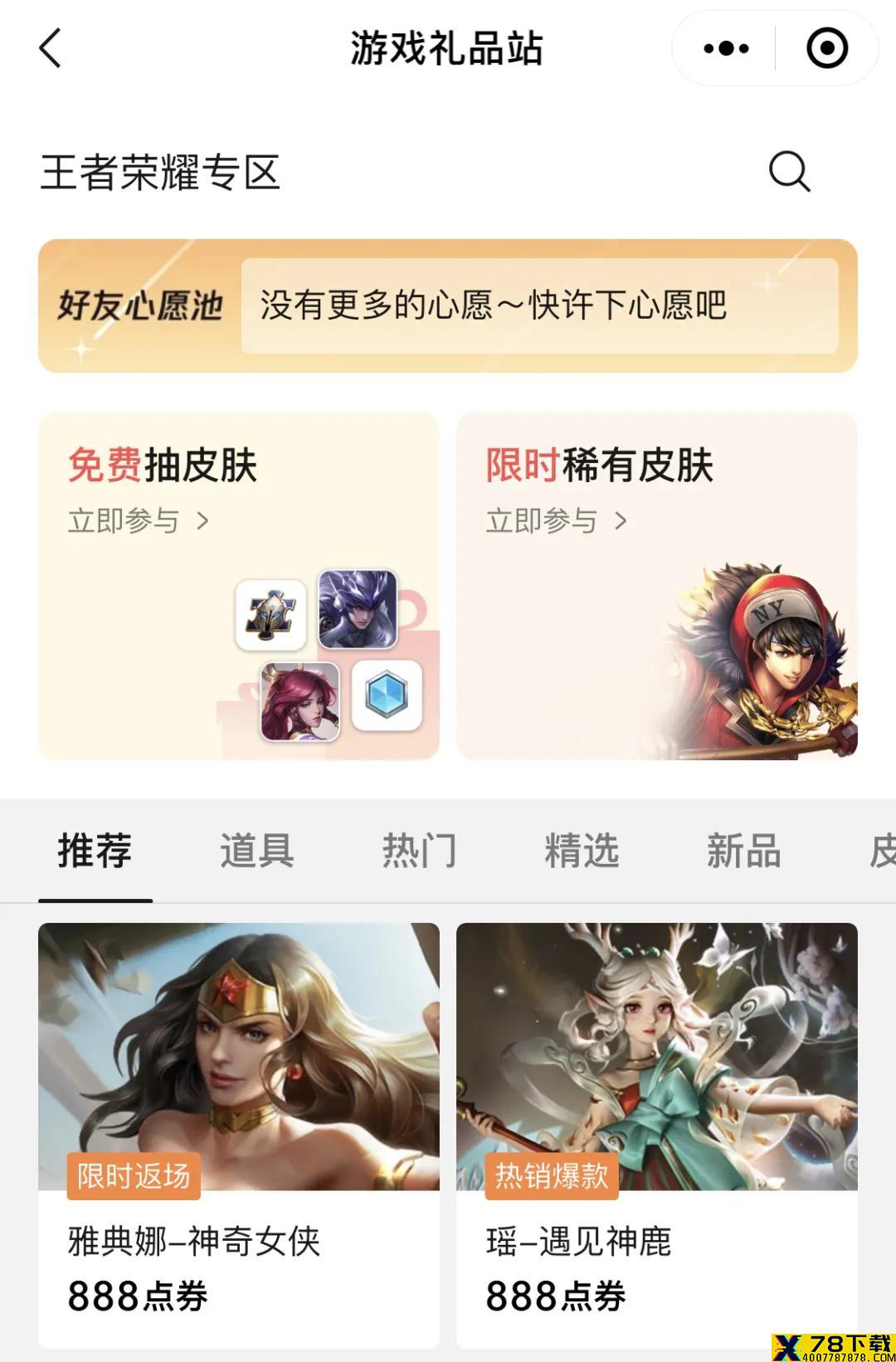The width and height of the screenshot is (896, 1362).
Task: Open the mini program overflow menu
Action: point(726,48)
